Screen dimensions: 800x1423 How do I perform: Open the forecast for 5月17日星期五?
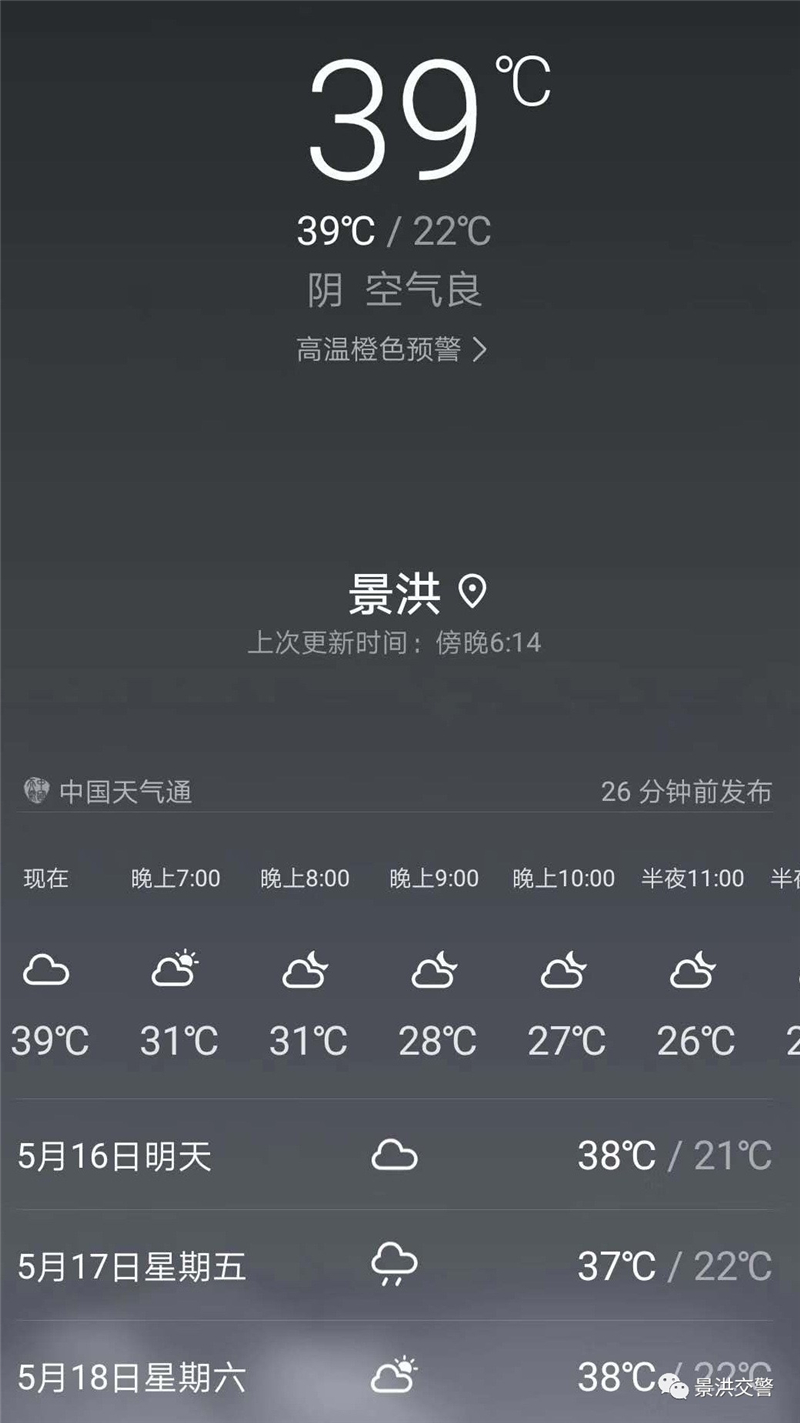point(395,1266)
